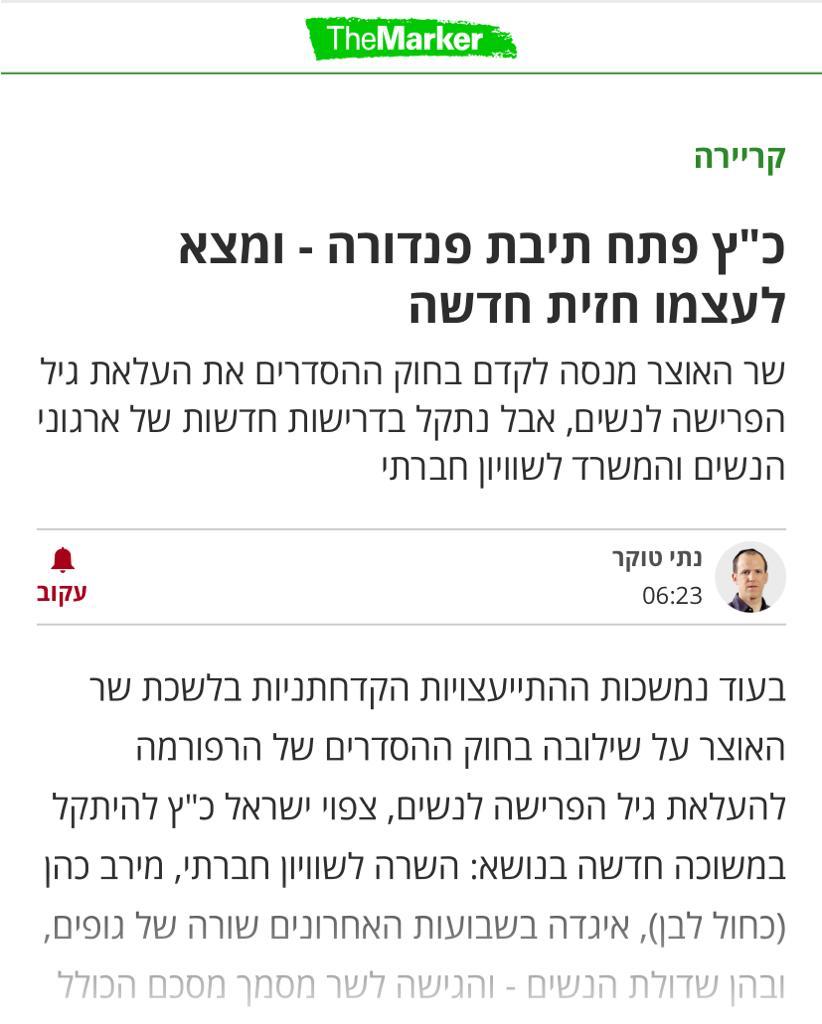This screenshot has width=822, height=1024.
Task: Open author נתי טוקר's page
Action: coord(657,558)
